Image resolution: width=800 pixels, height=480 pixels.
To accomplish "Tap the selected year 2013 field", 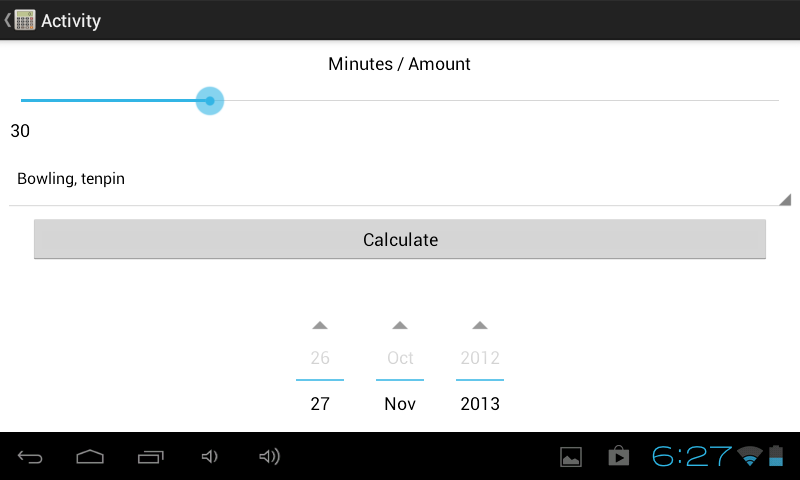I will click(x=480, y=404).
